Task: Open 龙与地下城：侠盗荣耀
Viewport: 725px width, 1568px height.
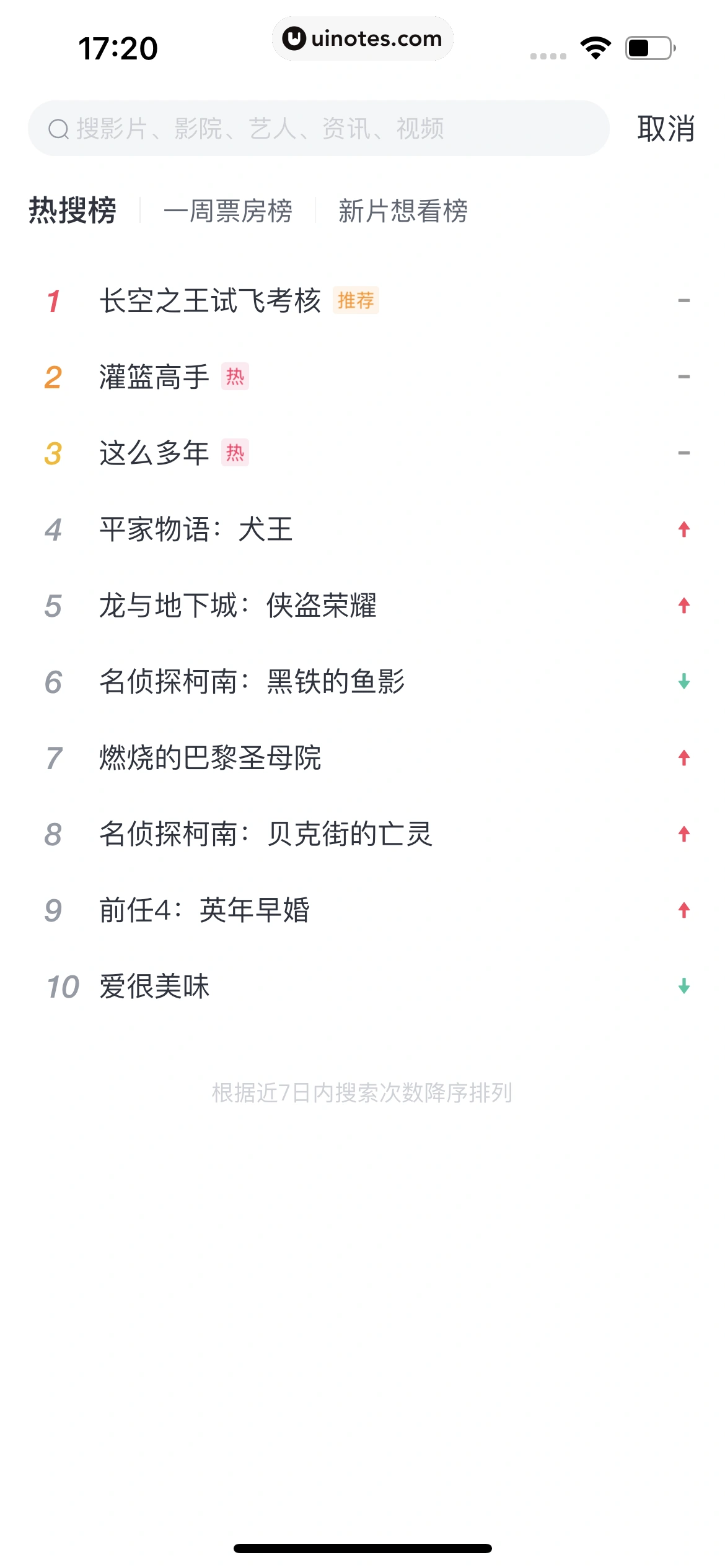Action: point(238,606)
